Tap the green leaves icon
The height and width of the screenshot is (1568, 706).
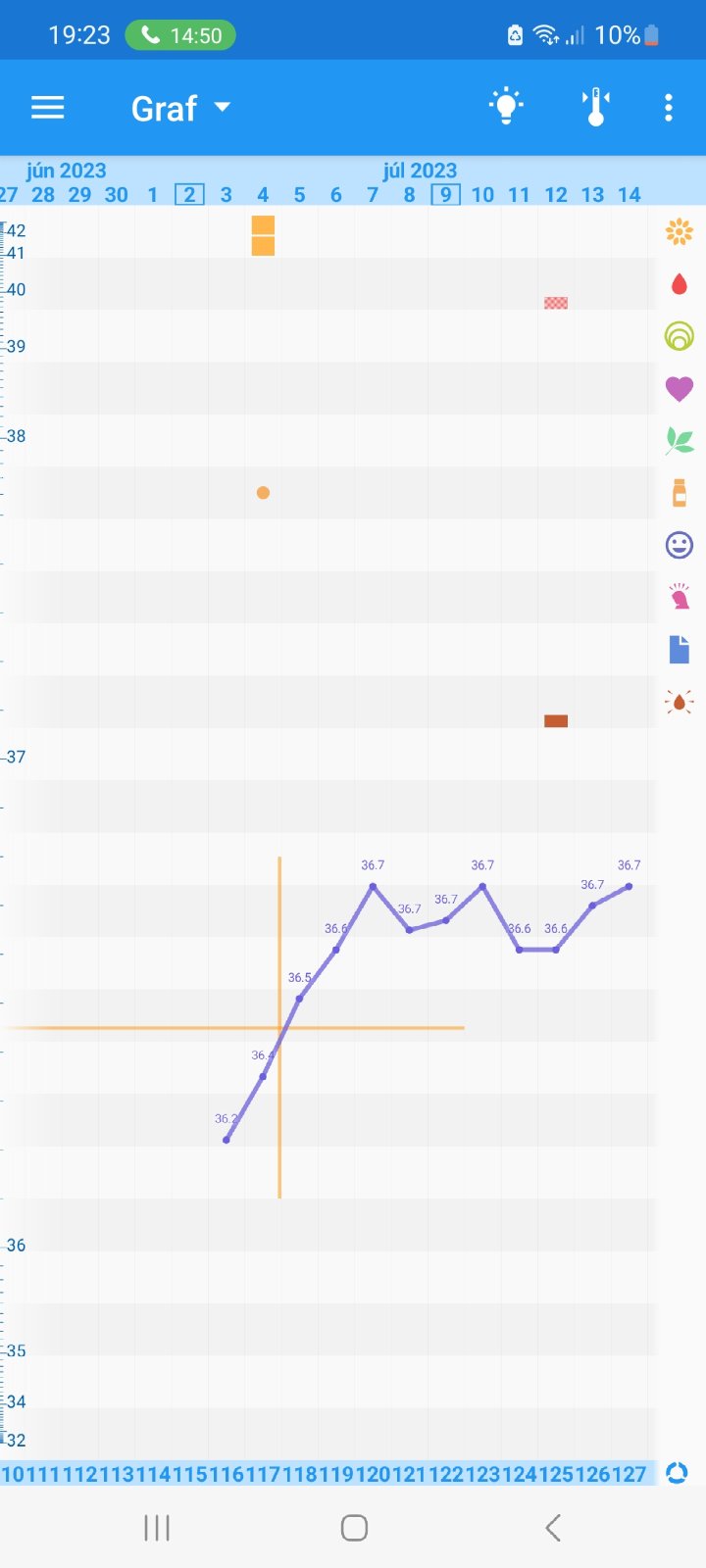[679, 441]
